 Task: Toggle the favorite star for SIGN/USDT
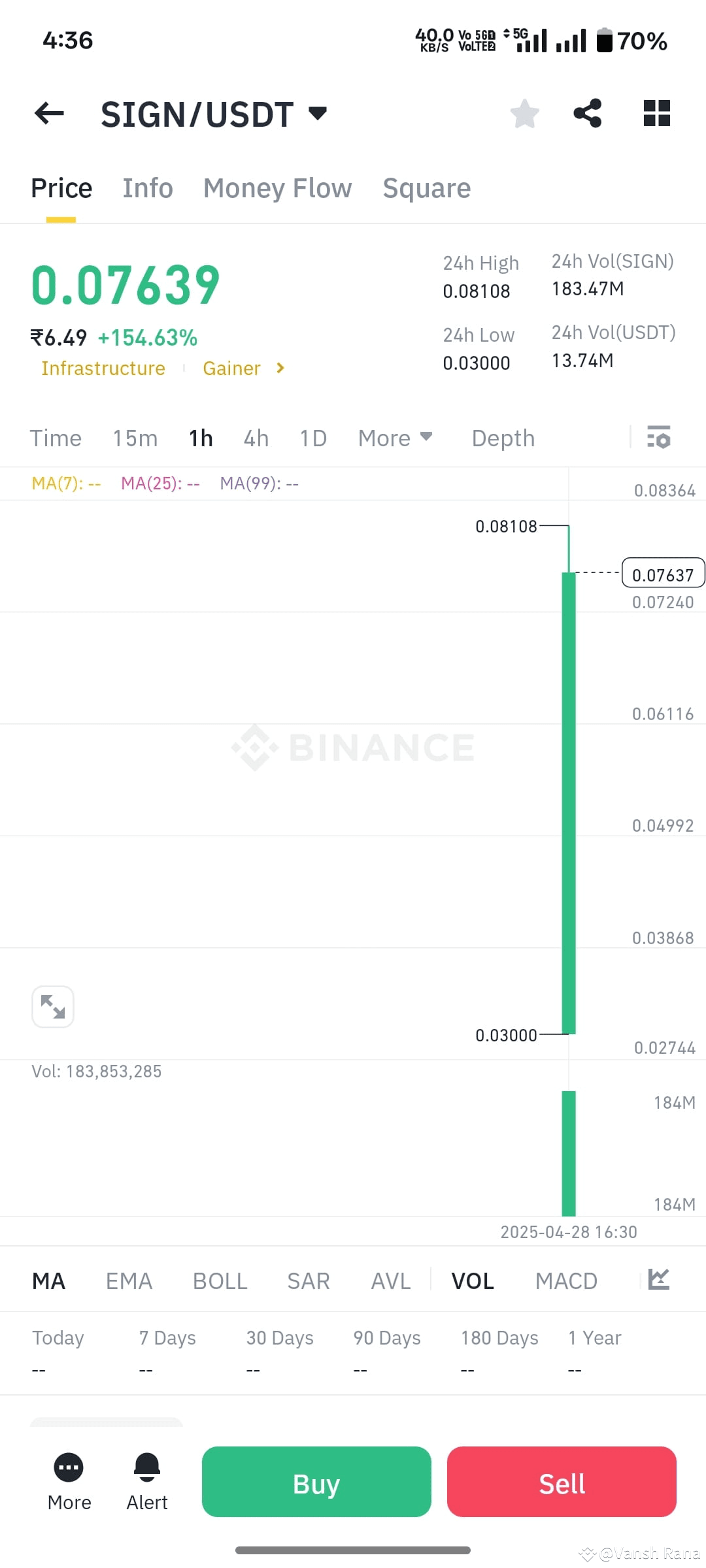click(x=524, y=113)
